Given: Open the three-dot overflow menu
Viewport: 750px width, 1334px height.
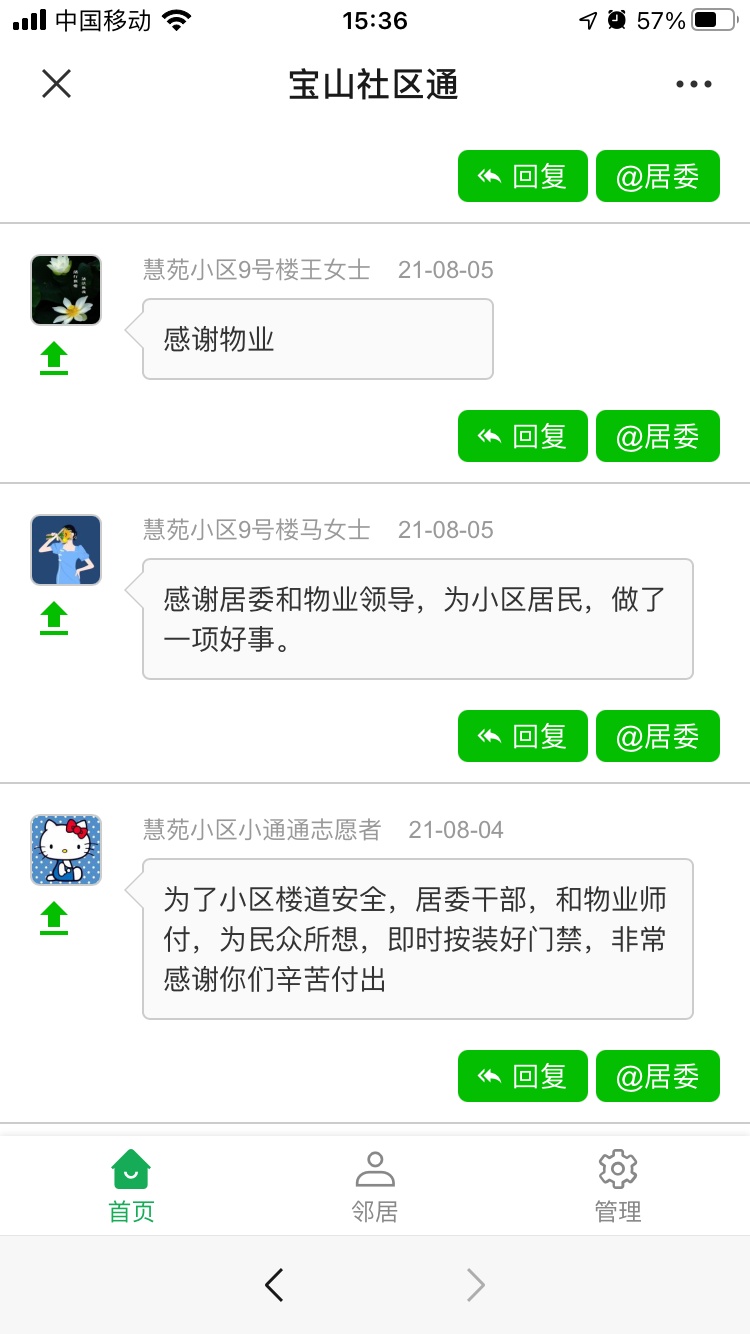Looking at the screenshot, I should (693, 84).
